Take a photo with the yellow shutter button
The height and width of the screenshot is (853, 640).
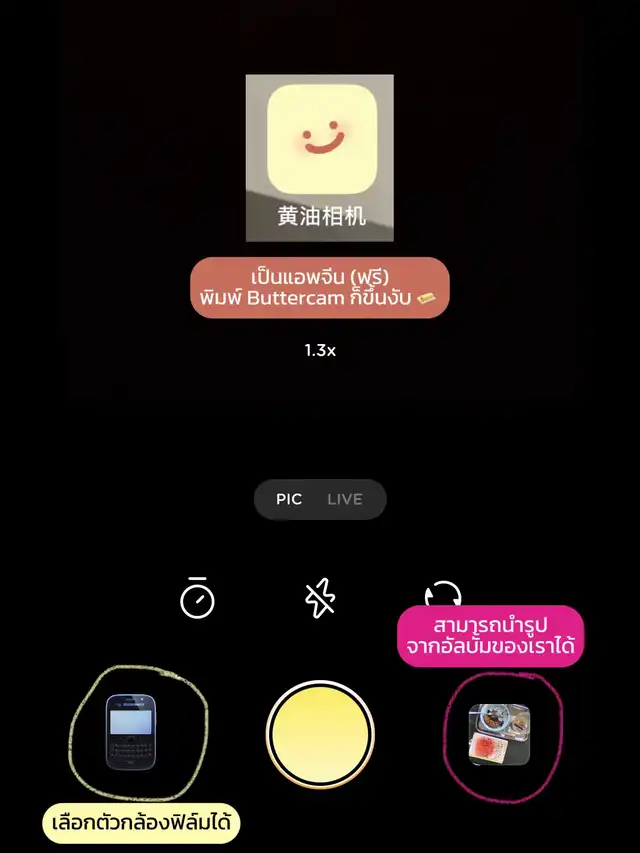point(320,734)
